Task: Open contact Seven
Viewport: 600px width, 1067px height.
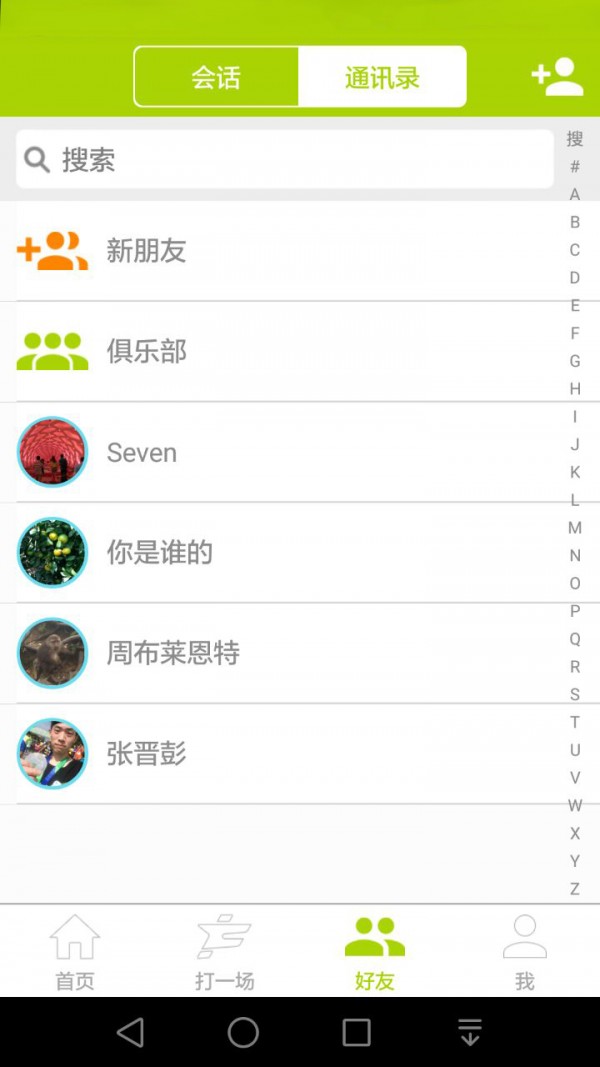Action: click(x=280, y=452)
